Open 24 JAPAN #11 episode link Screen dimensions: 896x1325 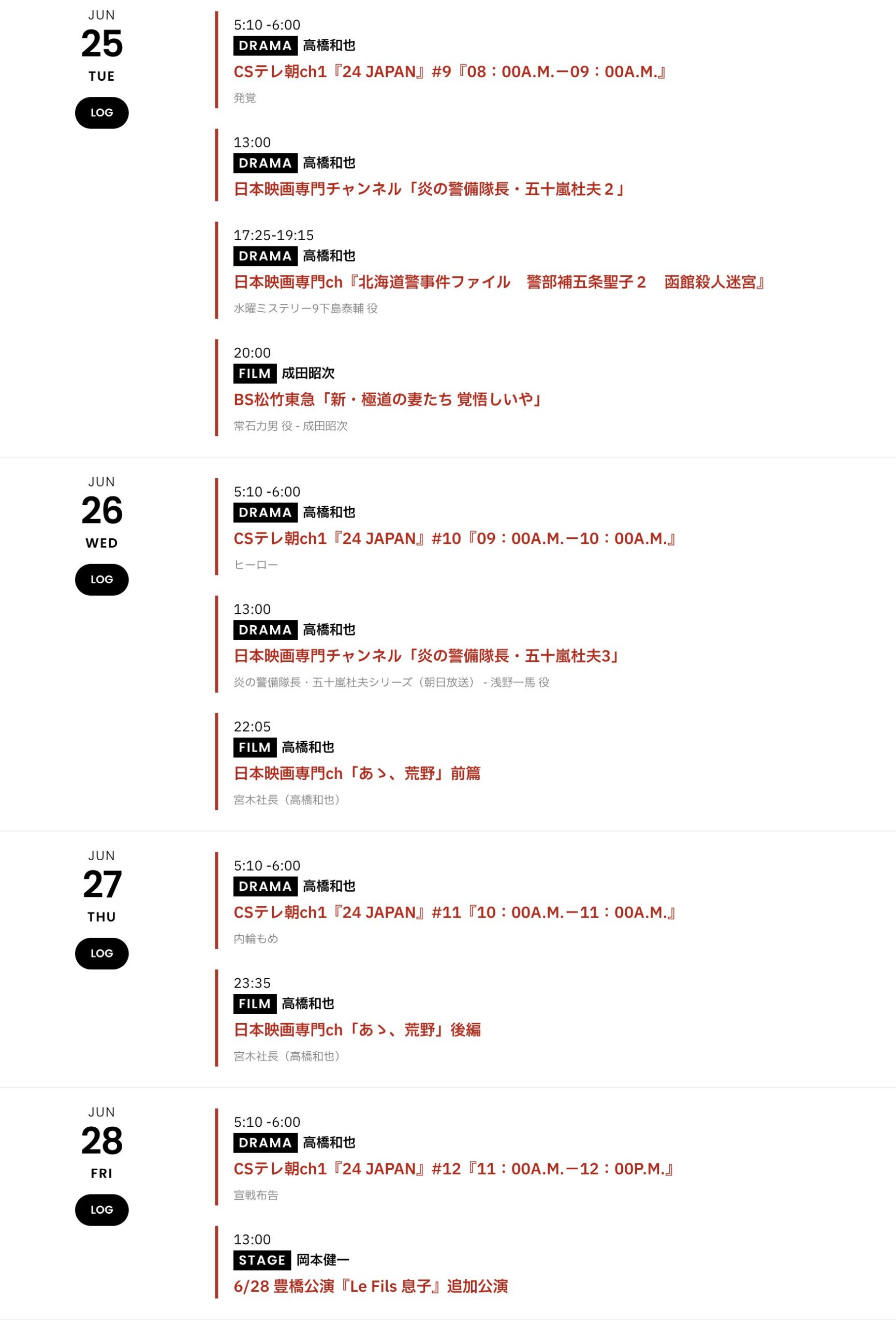coord(454,913)
